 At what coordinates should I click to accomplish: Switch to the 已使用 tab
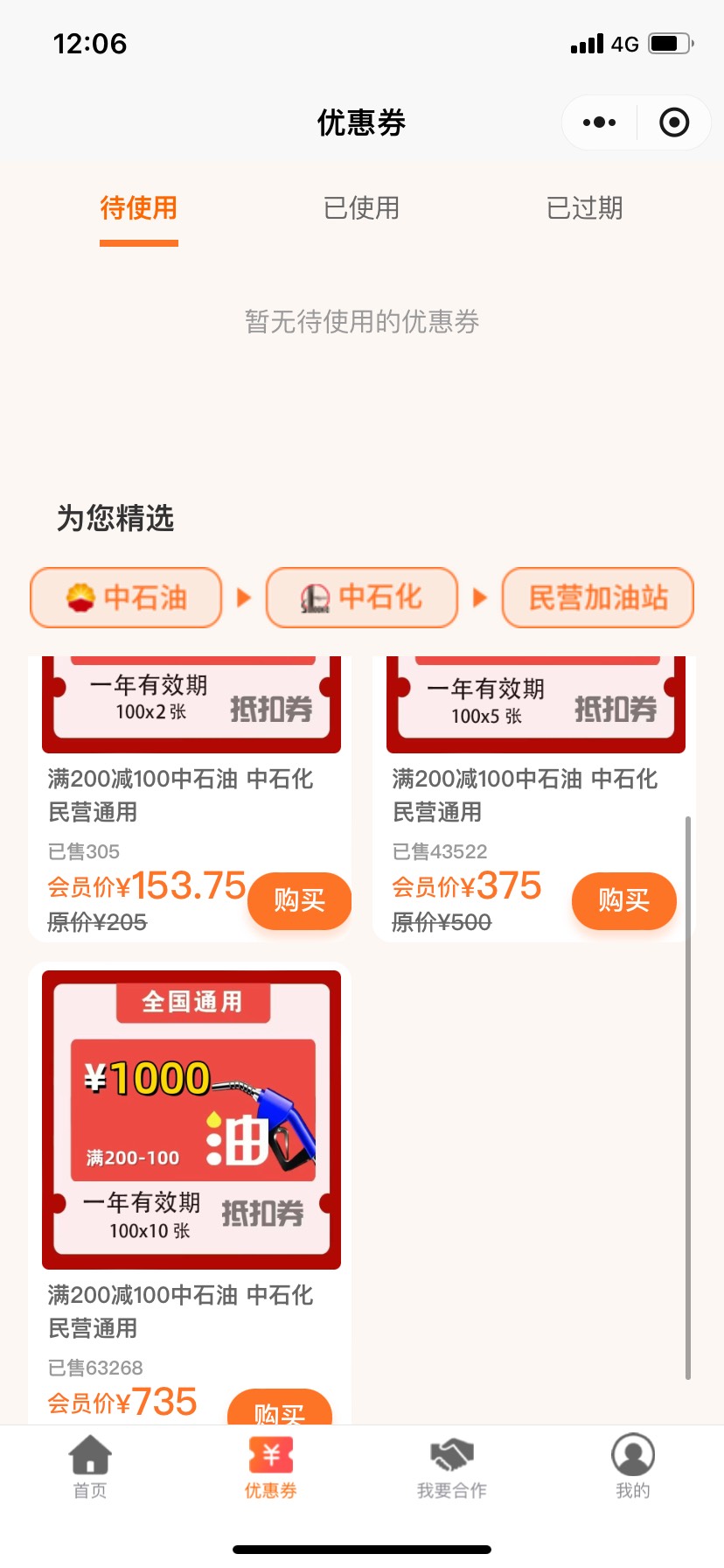tap(361, 208)
